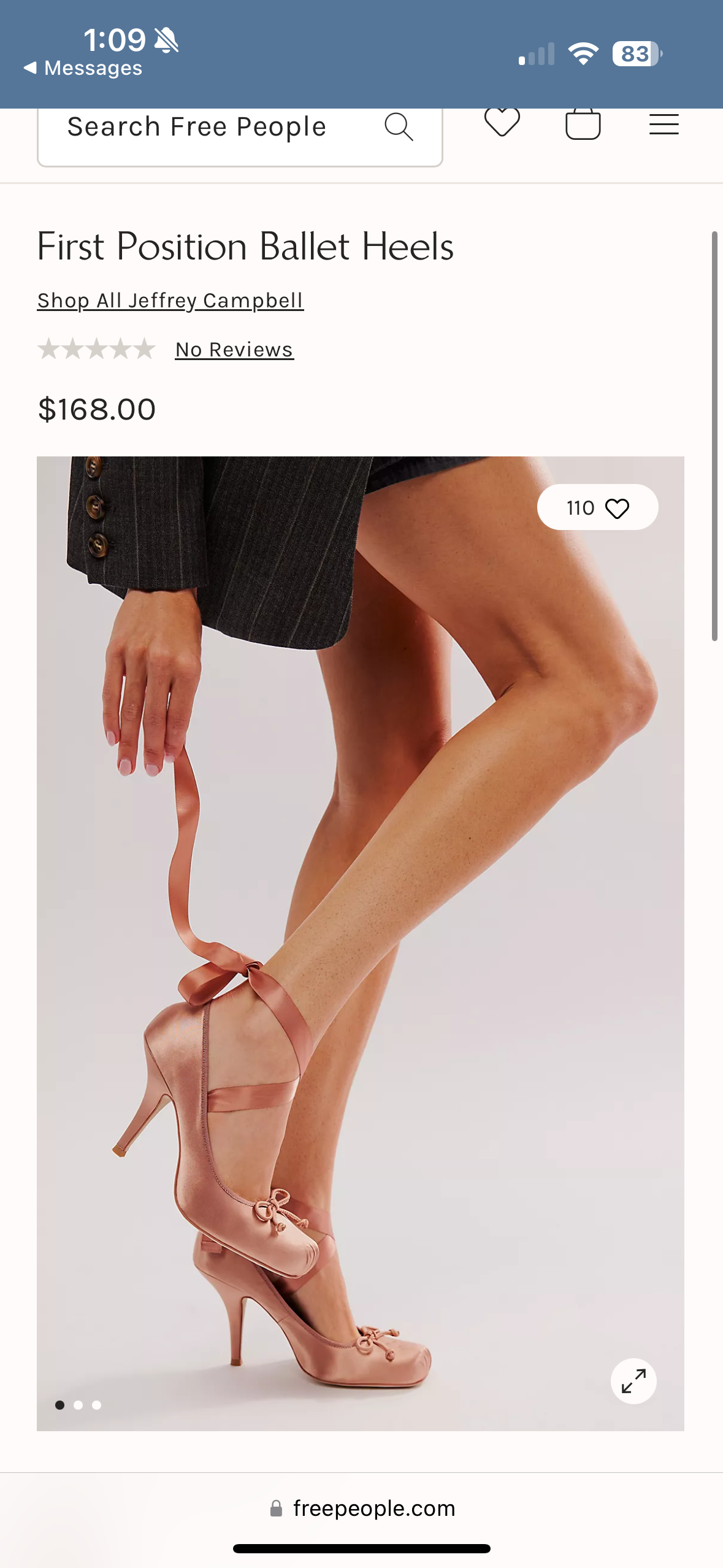
Task: Select the second image pagination dot
Action: tap(78, 1405)
